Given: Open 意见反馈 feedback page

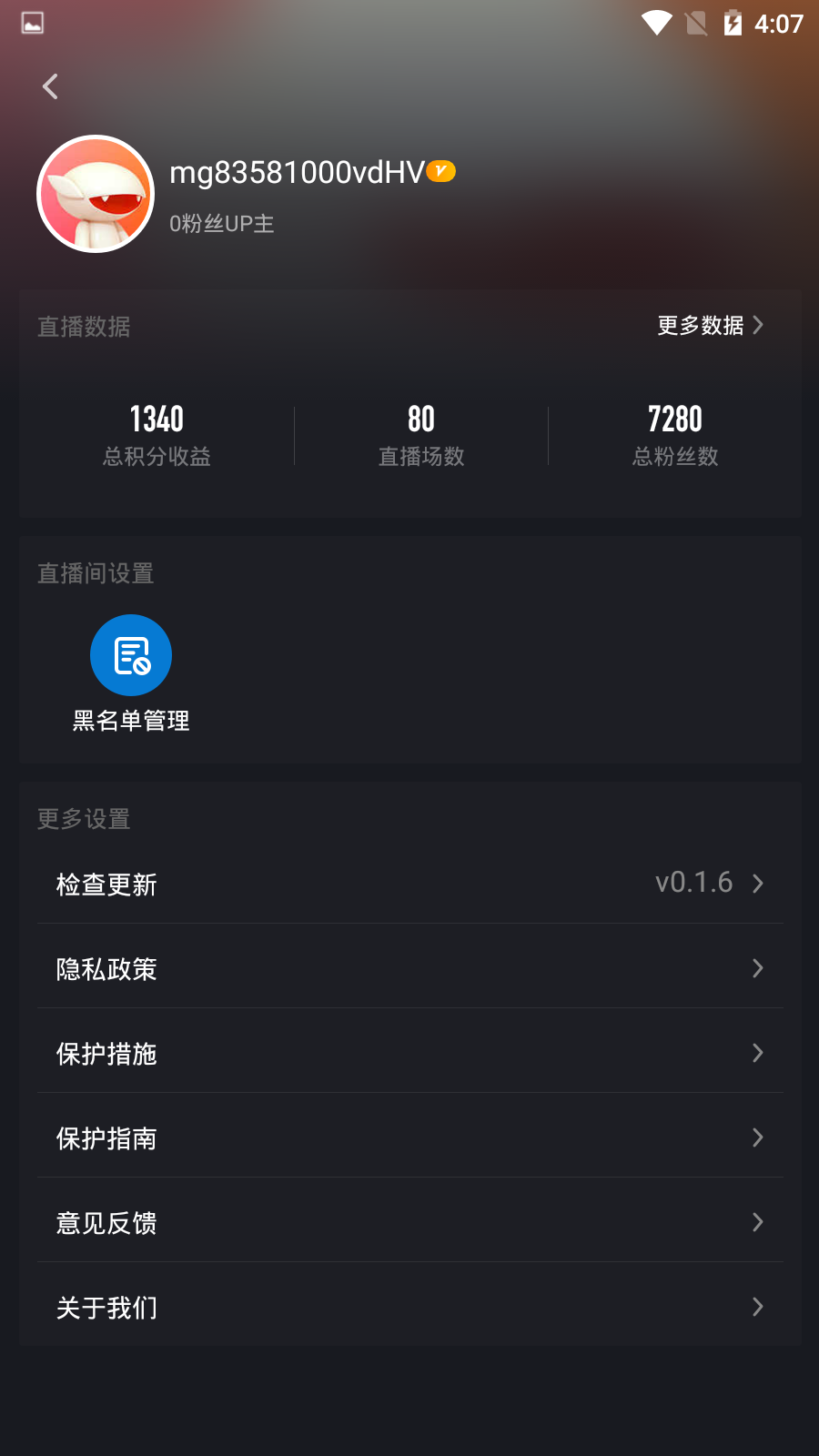Looking at the screenshot, I should 409,1223.
